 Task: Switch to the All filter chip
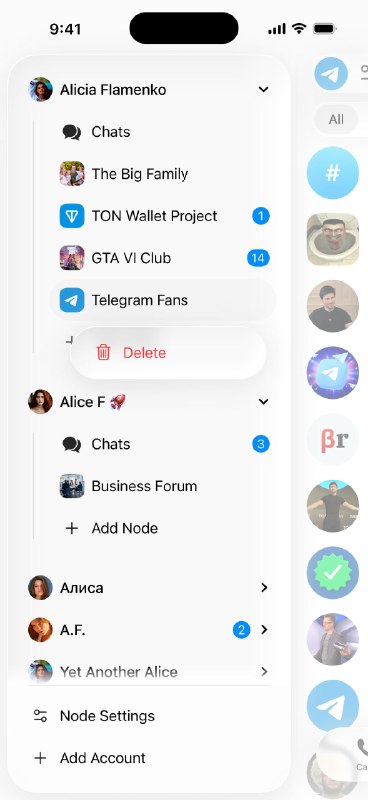click(x=336, y=119)
